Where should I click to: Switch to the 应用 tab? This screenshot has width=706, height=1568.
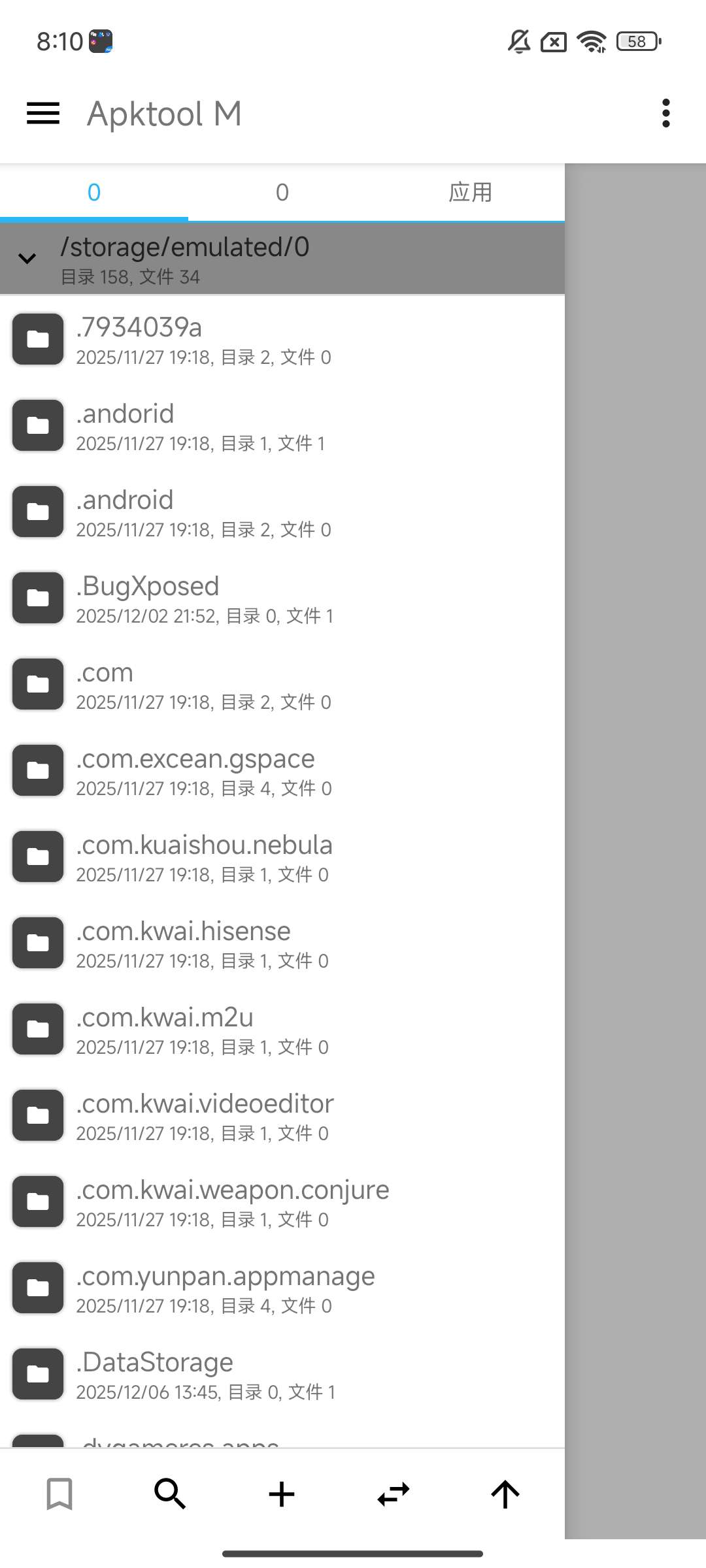(470, 193)
